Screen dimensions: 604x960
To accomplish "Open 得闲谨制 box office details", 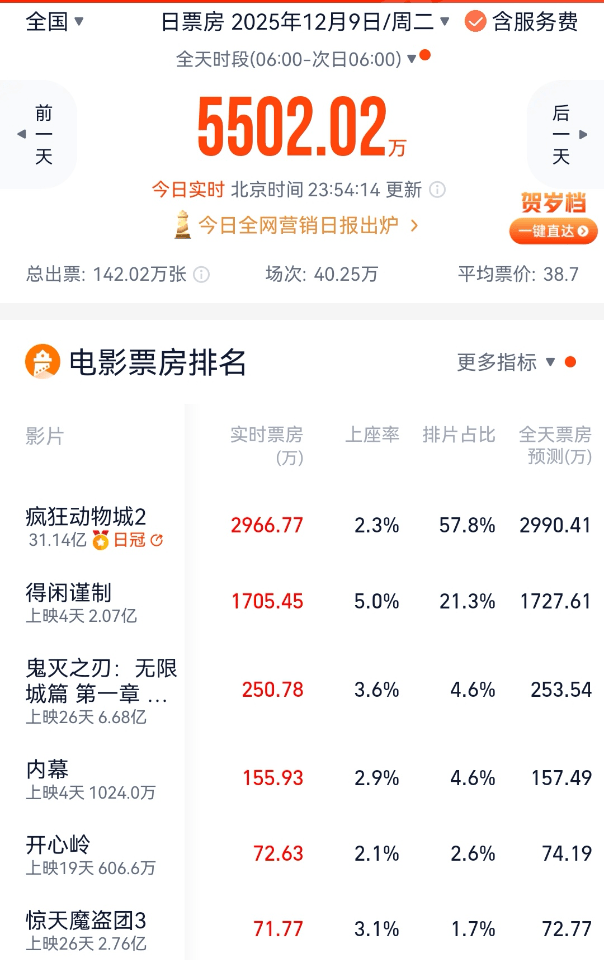I will 69,592.
